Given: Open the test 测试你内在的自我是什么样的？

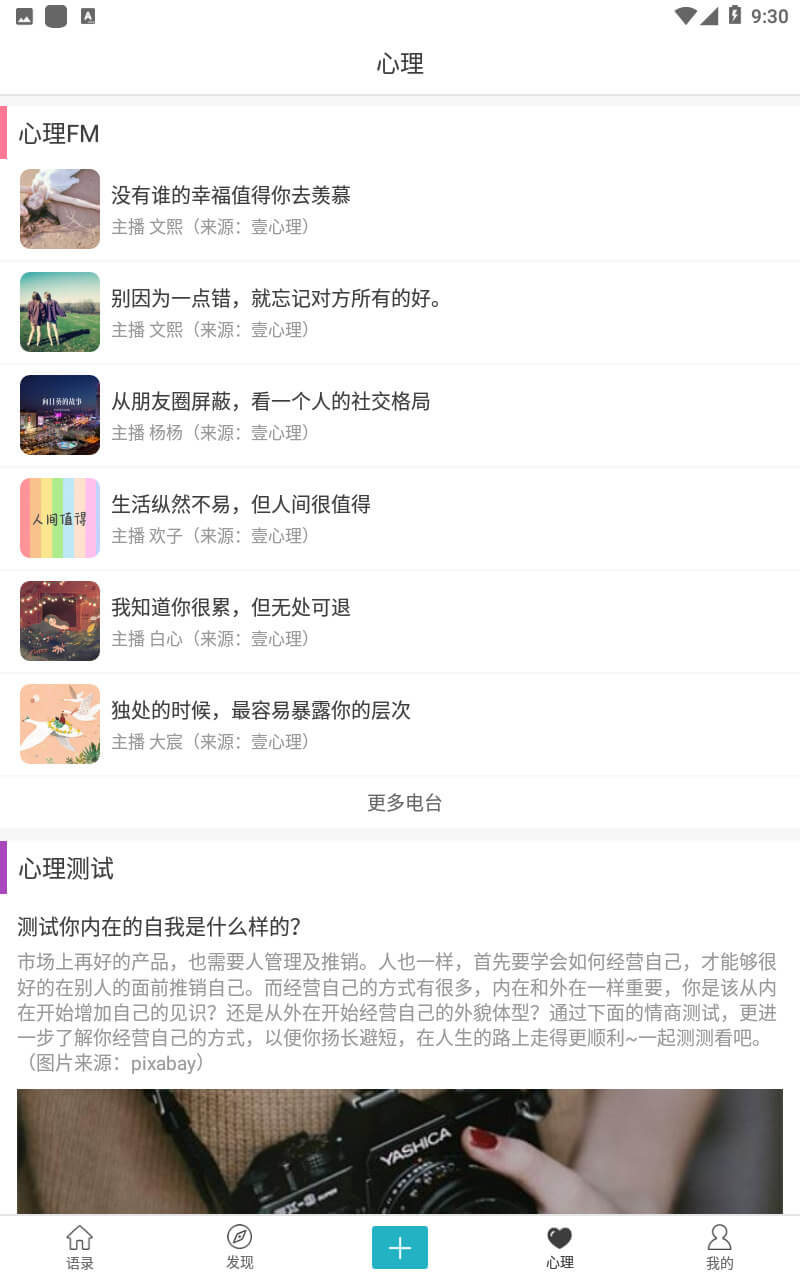Looking at the screenshot, I should pos(160,926).
